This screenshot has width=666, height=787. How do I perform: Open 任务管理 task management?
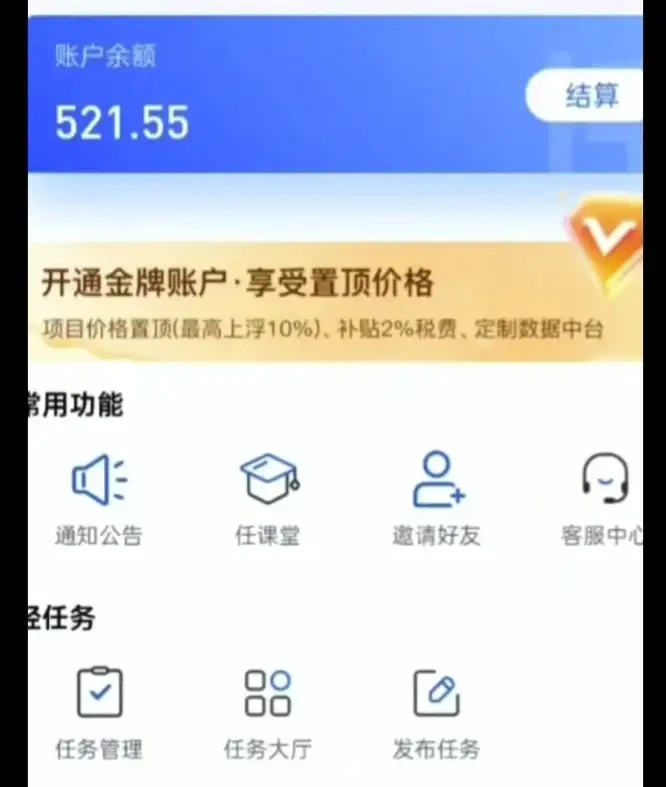coord(98,712)
